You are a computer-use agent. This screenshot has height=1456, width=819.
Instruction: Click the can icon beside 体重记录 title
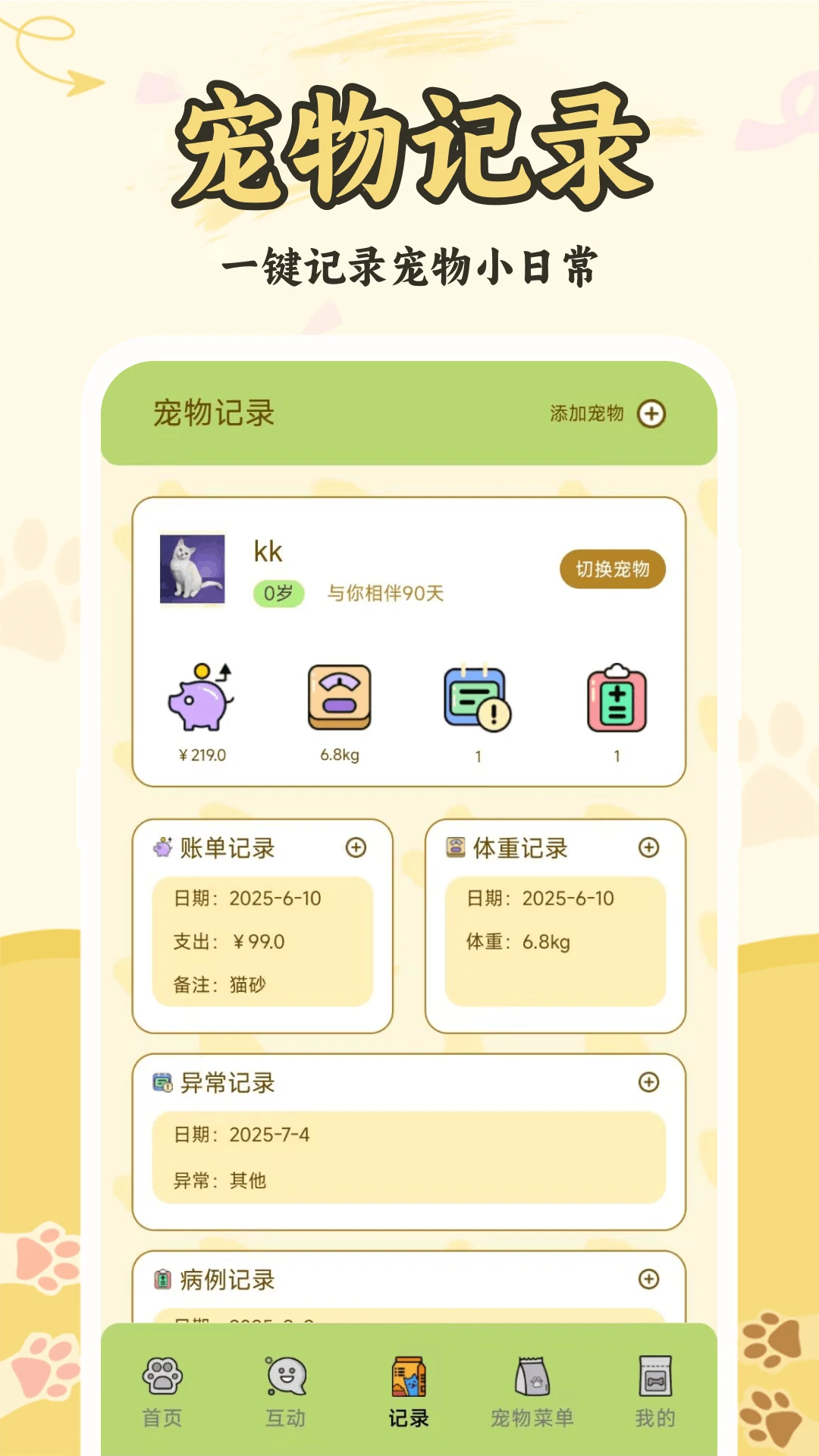456,848
